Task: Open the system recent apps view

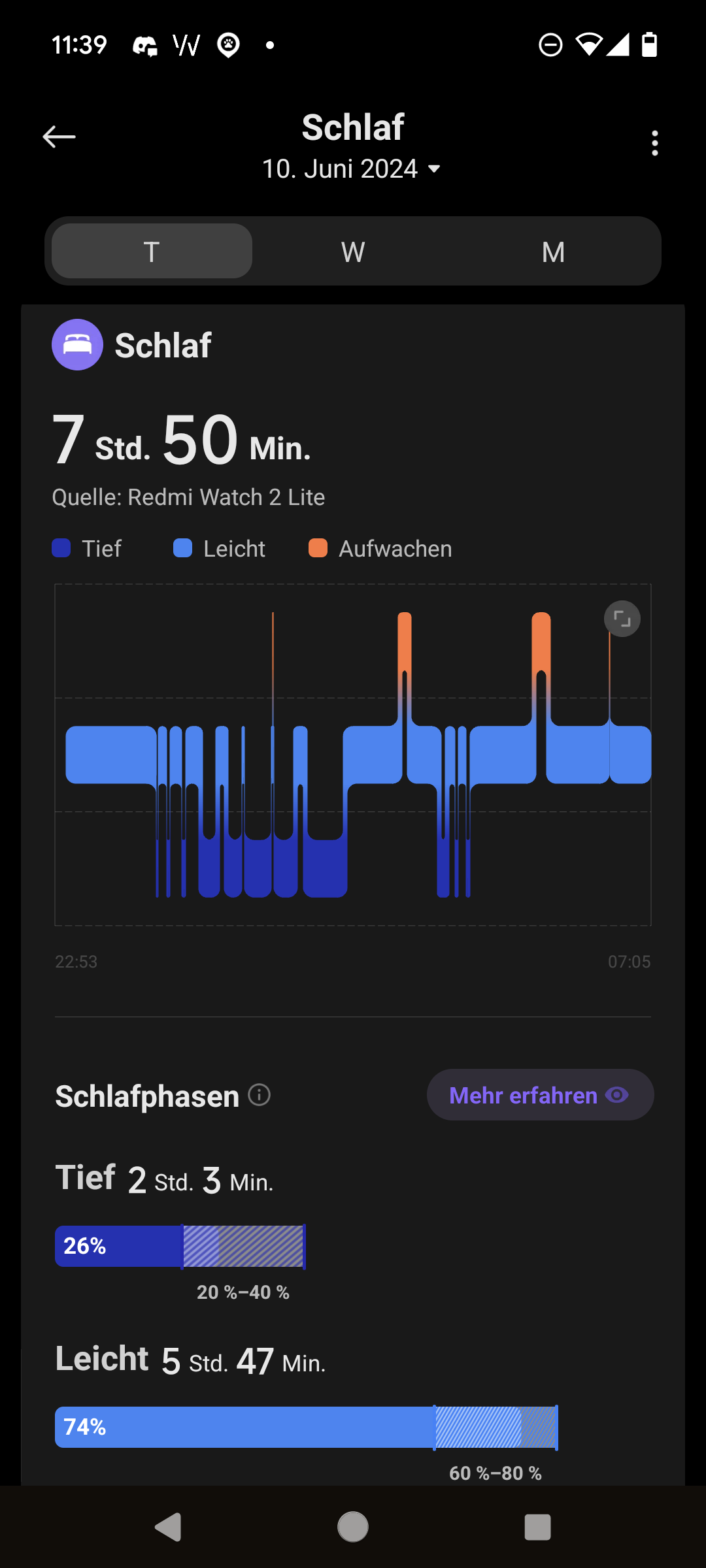Action: [537, 1527]
